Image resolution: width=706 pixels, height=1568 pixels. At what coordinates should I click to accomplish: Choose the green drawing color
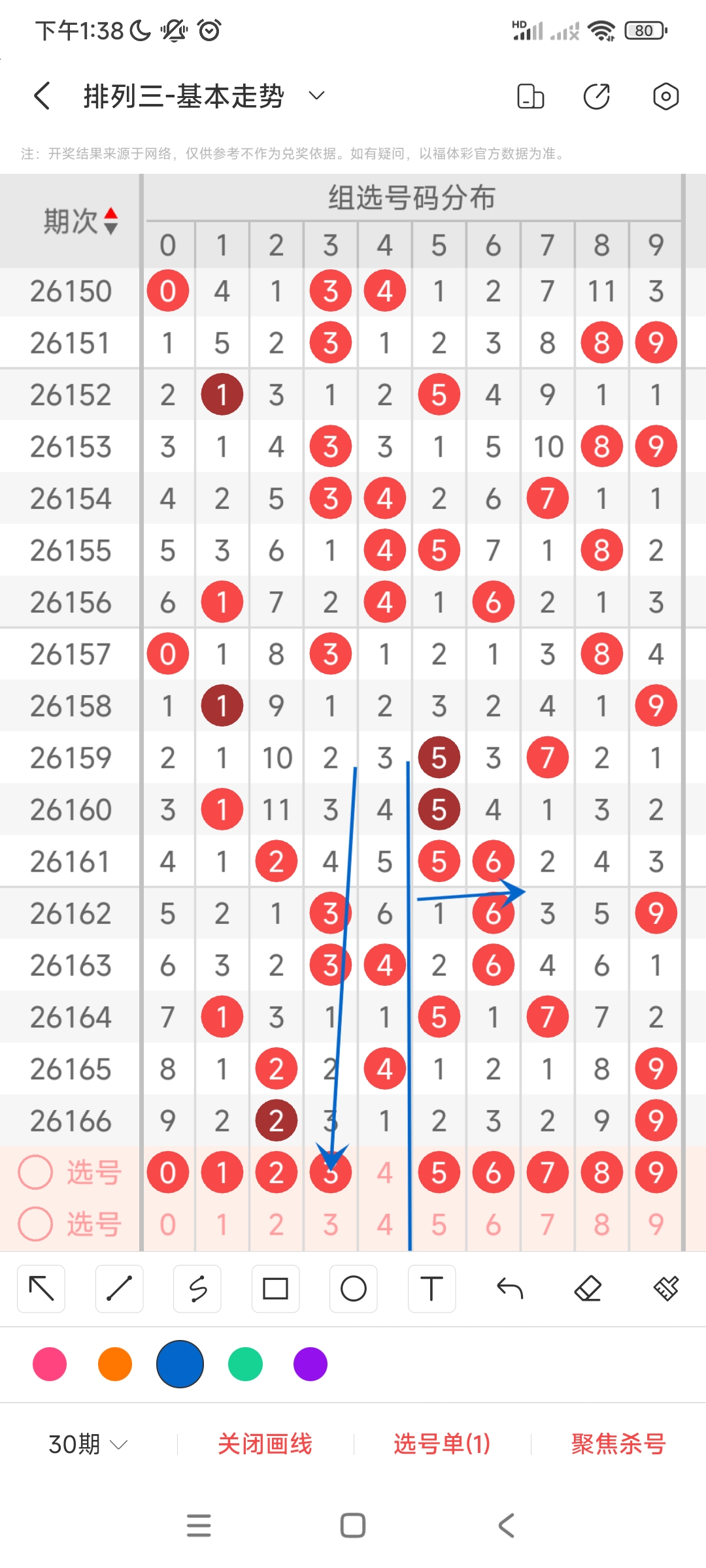tap(245, 1364)
